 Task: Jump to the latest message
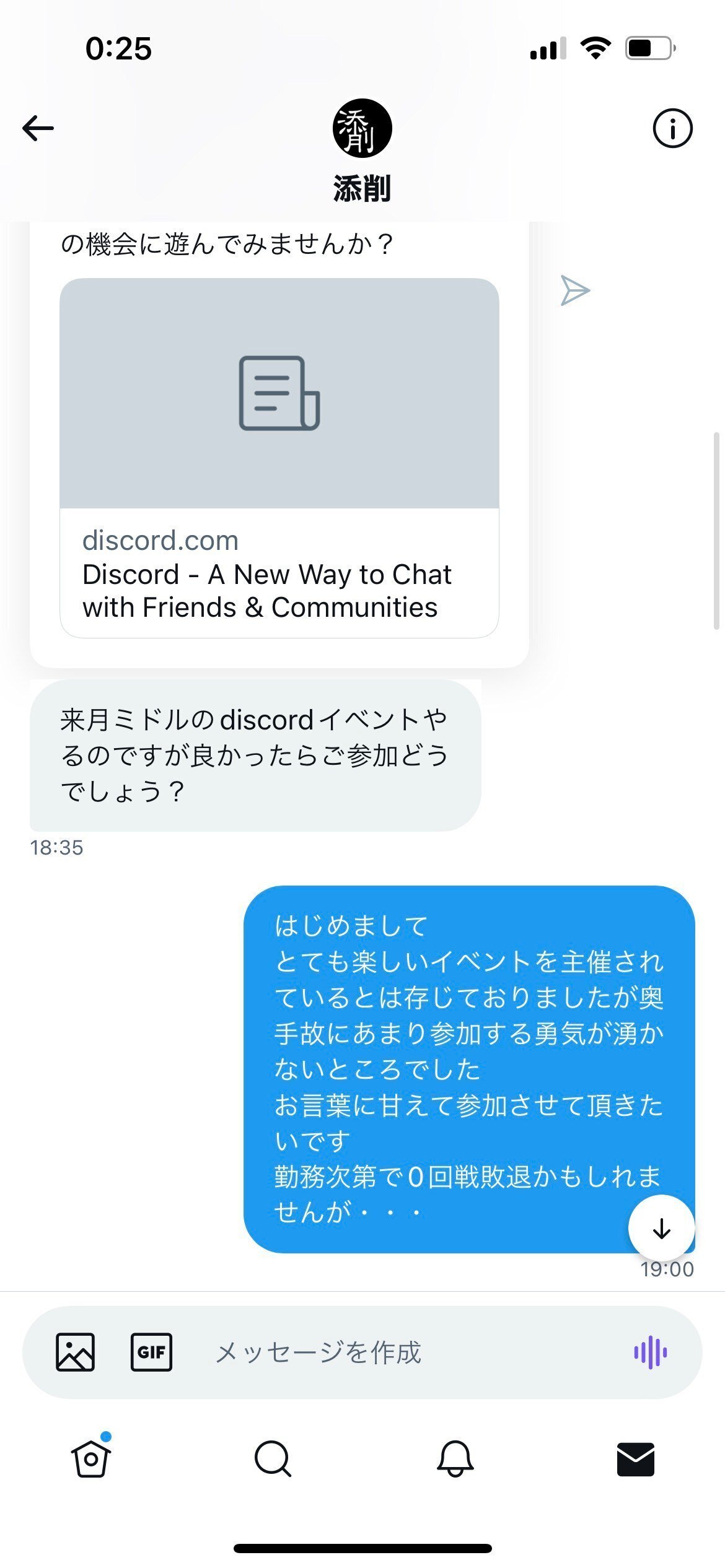[661, 1229]
